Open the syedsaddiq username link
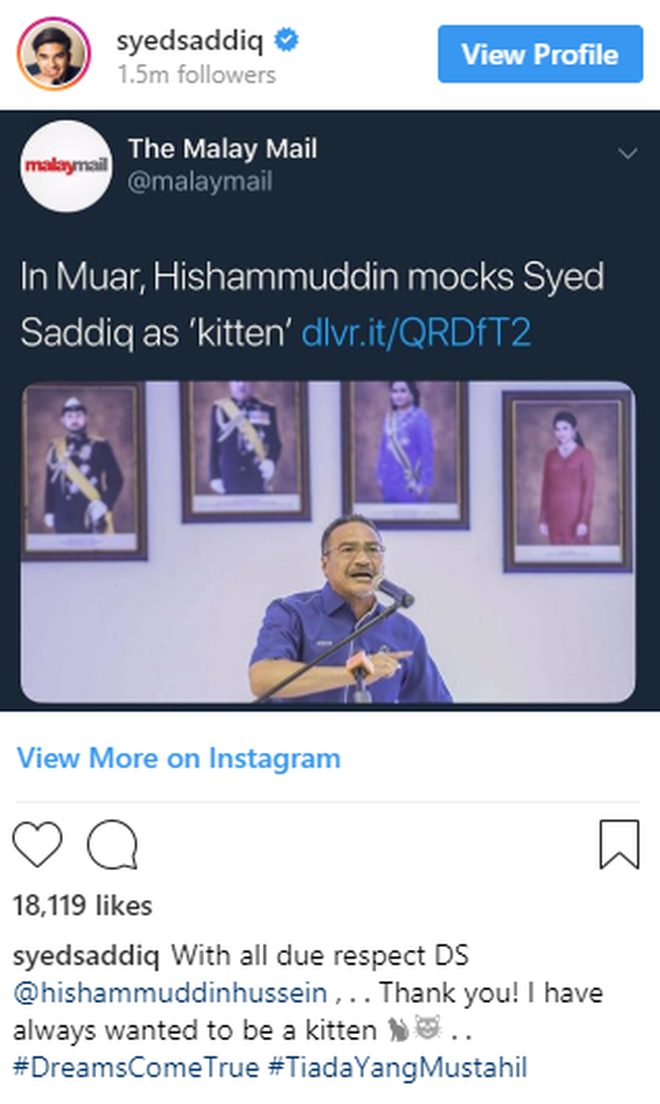This screenshot has width=660, height=1104. (x=188, y=41)
